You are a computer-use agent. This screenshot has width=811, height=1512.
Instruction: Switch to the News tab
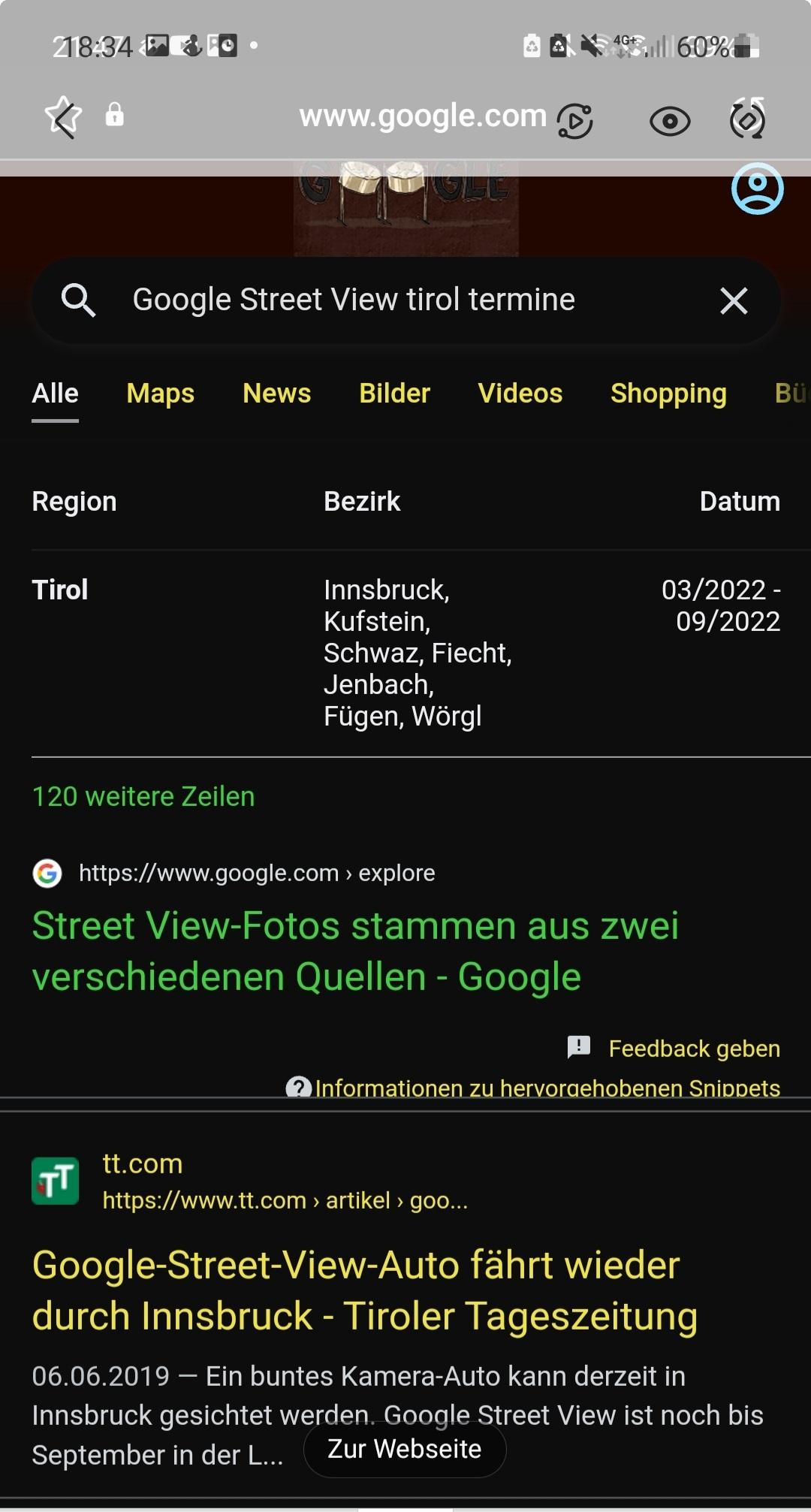(276, 394)
